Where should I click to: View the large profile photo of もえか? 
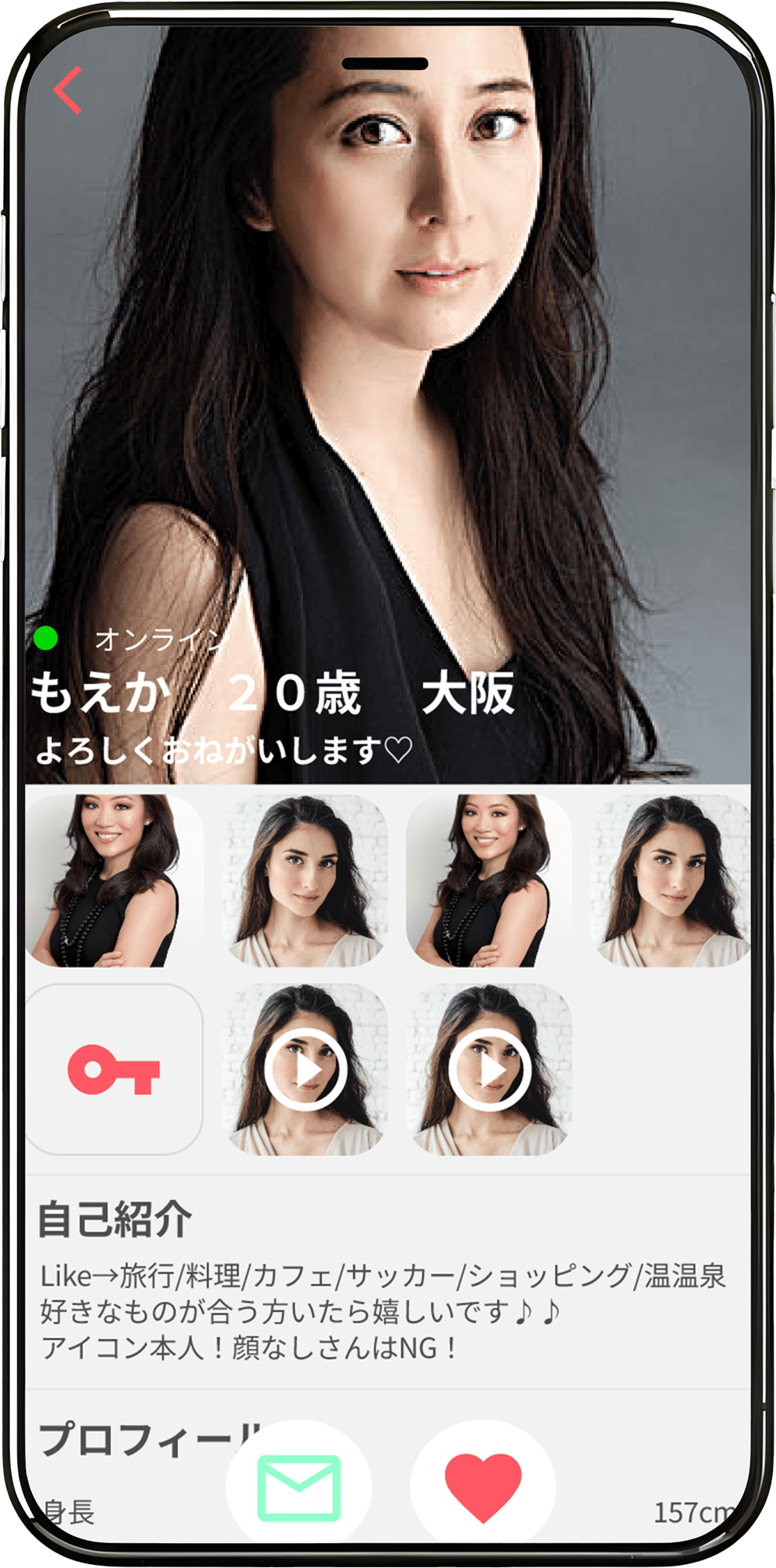tap(388, 349)
